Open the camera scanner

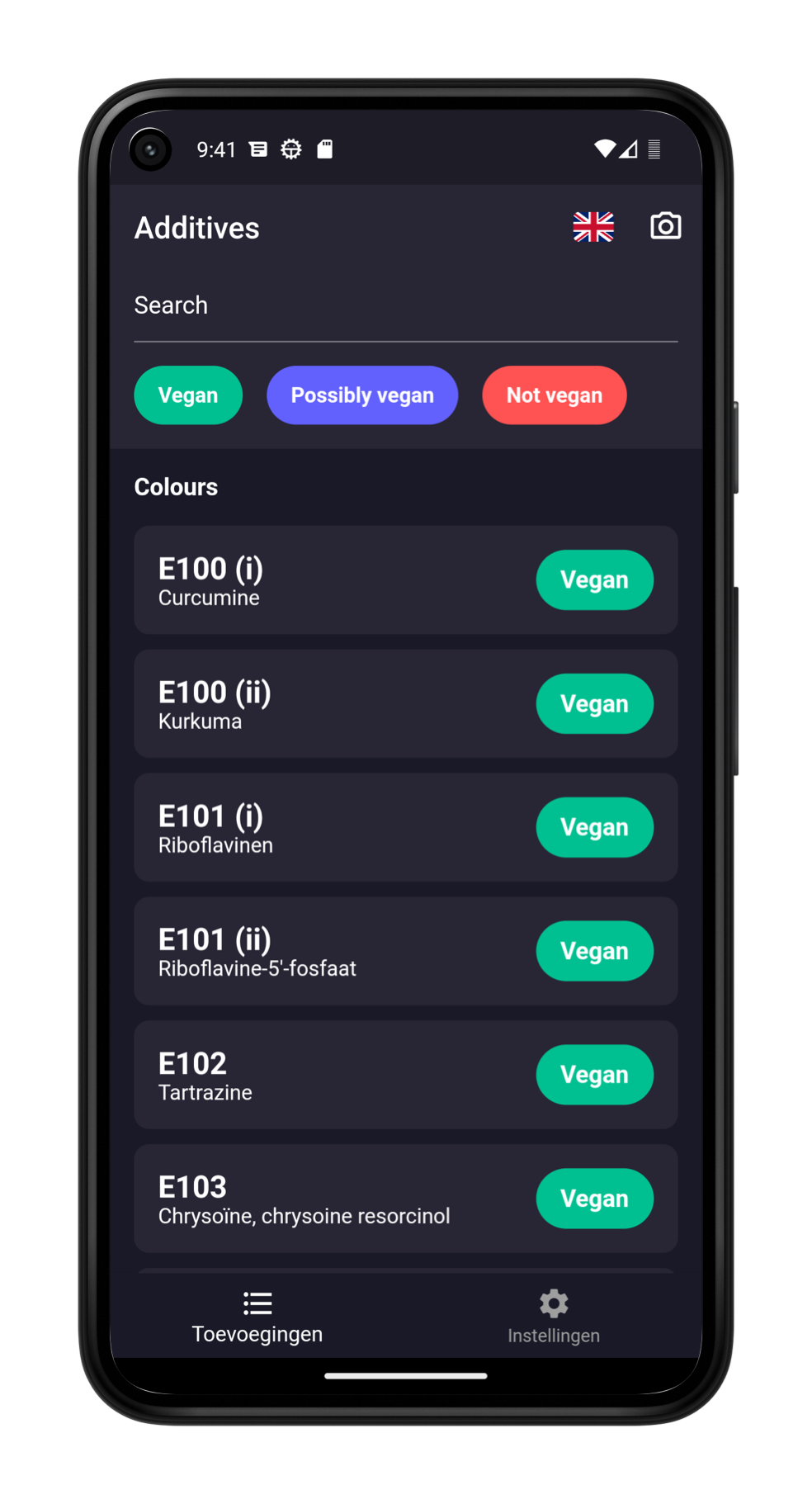tap(665, 226)
